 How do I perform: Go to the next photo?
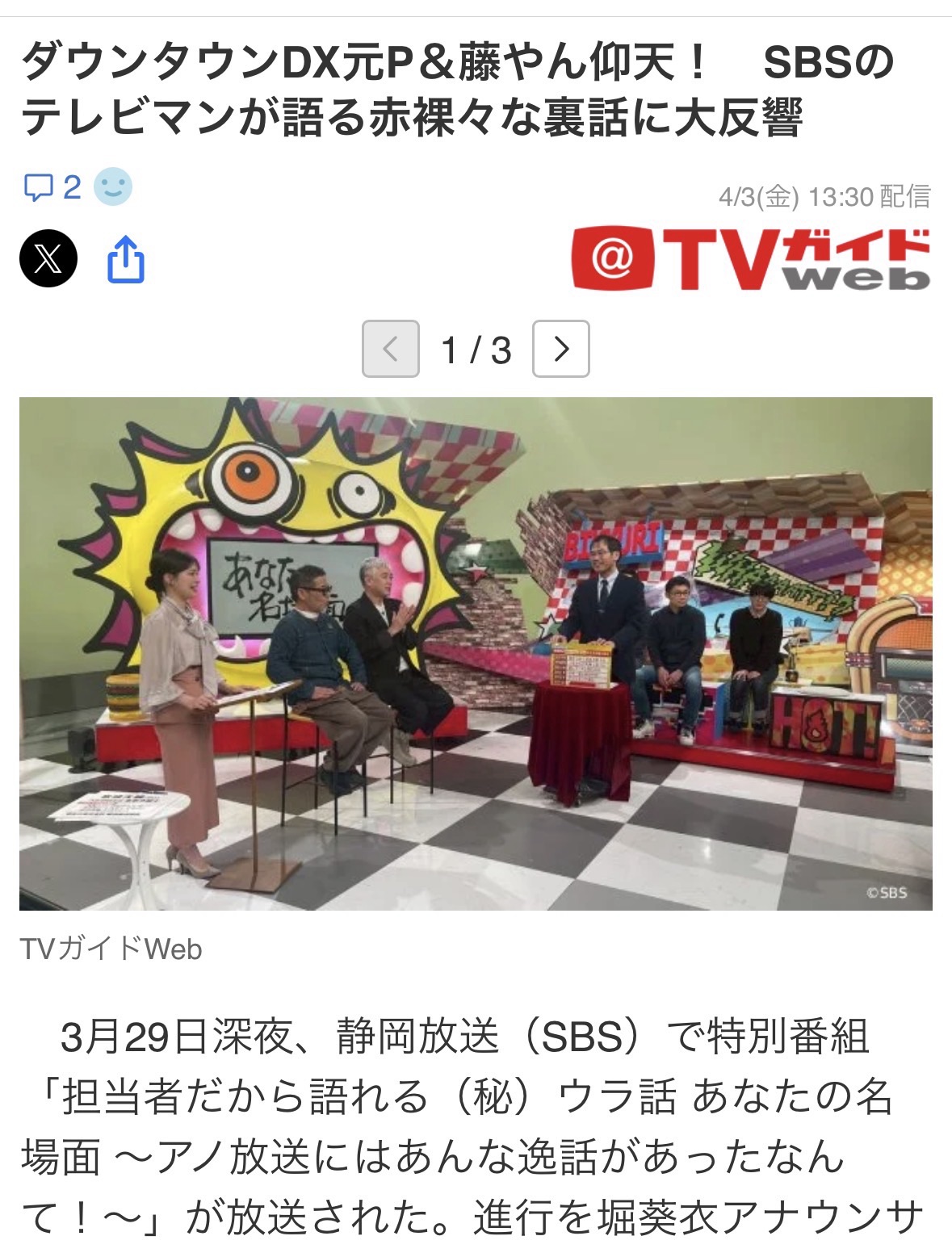560,349
